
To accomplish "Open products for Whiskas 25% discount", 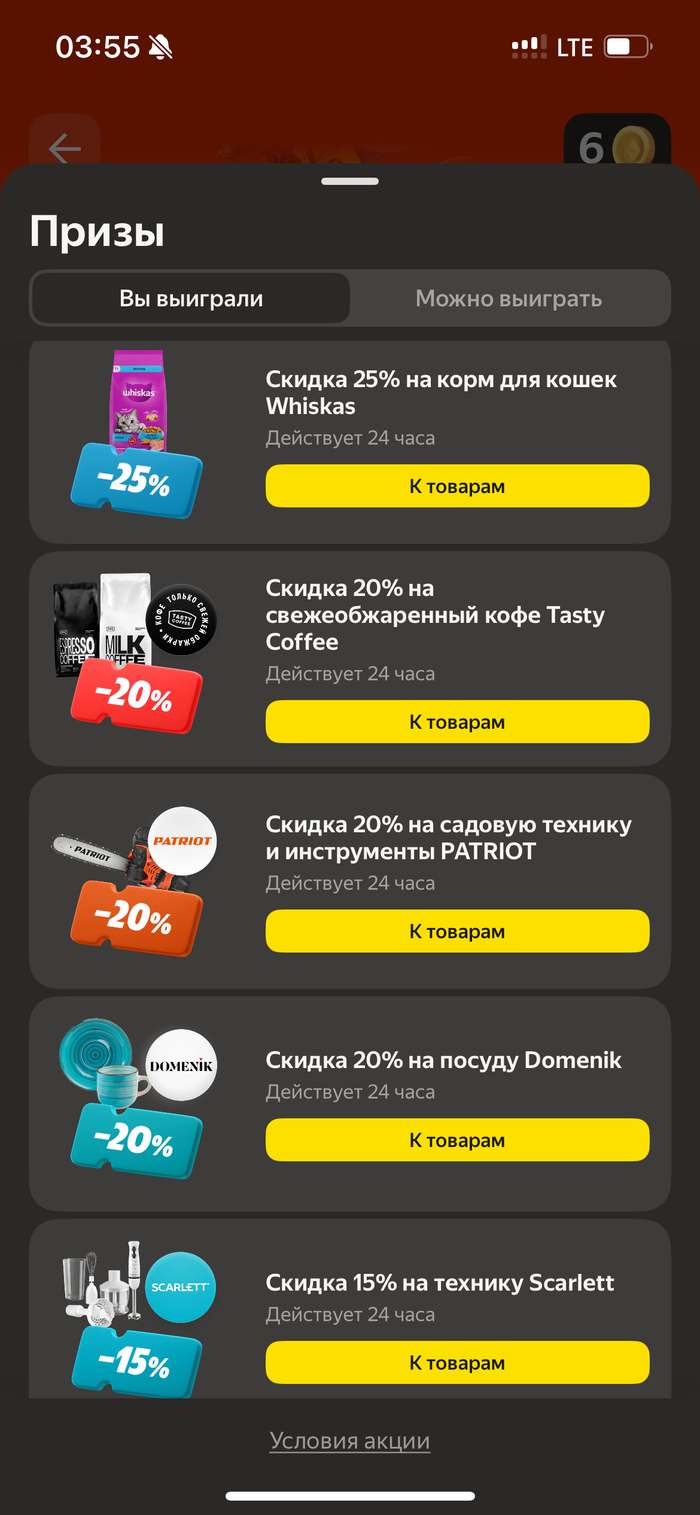I will pos(457,487).
